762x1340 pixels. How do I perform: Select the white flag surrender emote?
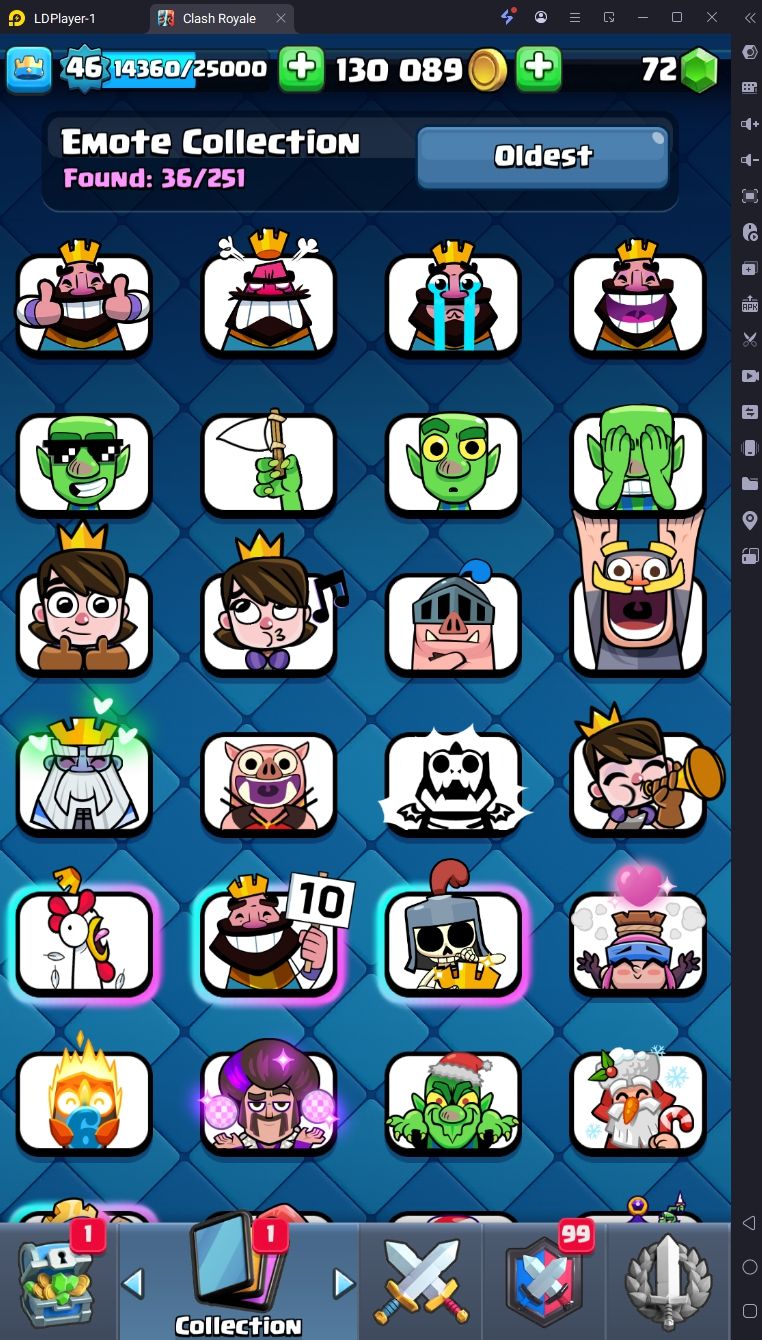click(x=268, y=463)
